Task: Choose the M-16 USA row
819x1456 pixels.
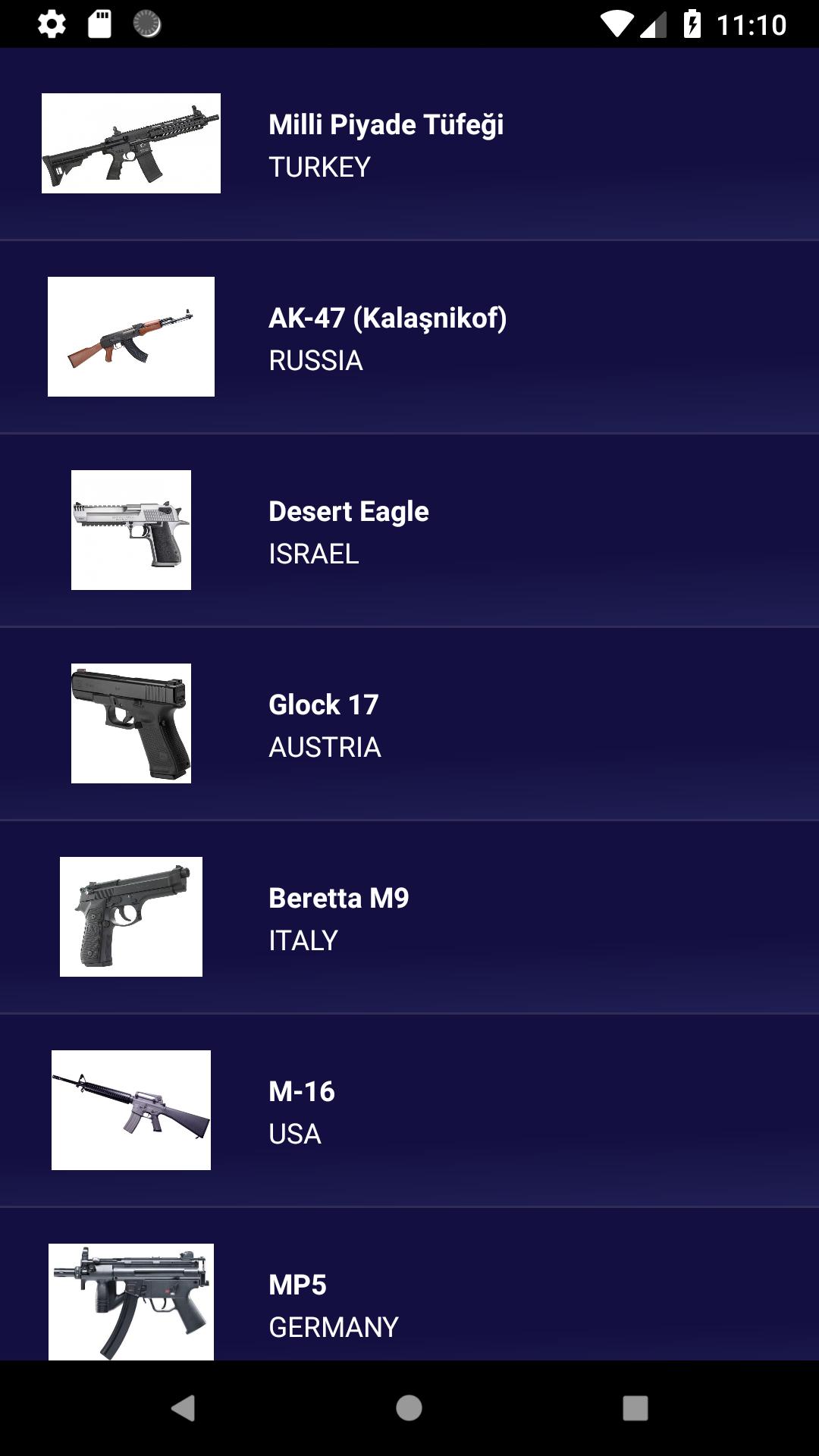Action: click(x=409, y=1111)
